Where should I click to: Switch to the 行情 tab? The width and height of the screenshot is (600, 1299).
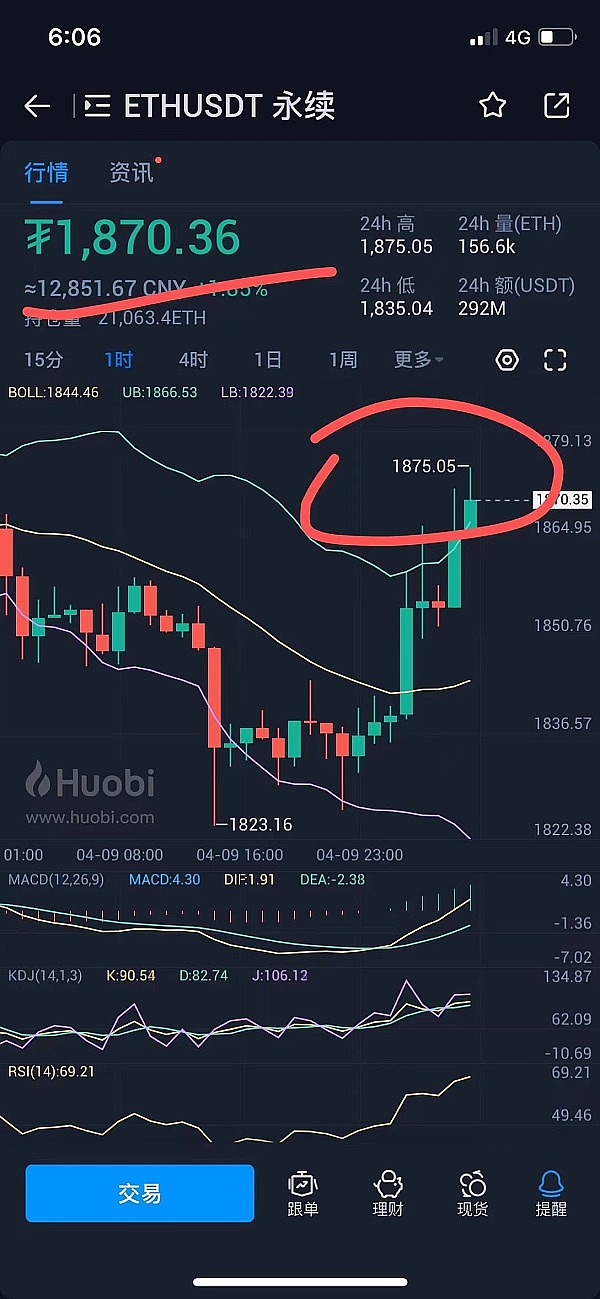tap(46, 172)
